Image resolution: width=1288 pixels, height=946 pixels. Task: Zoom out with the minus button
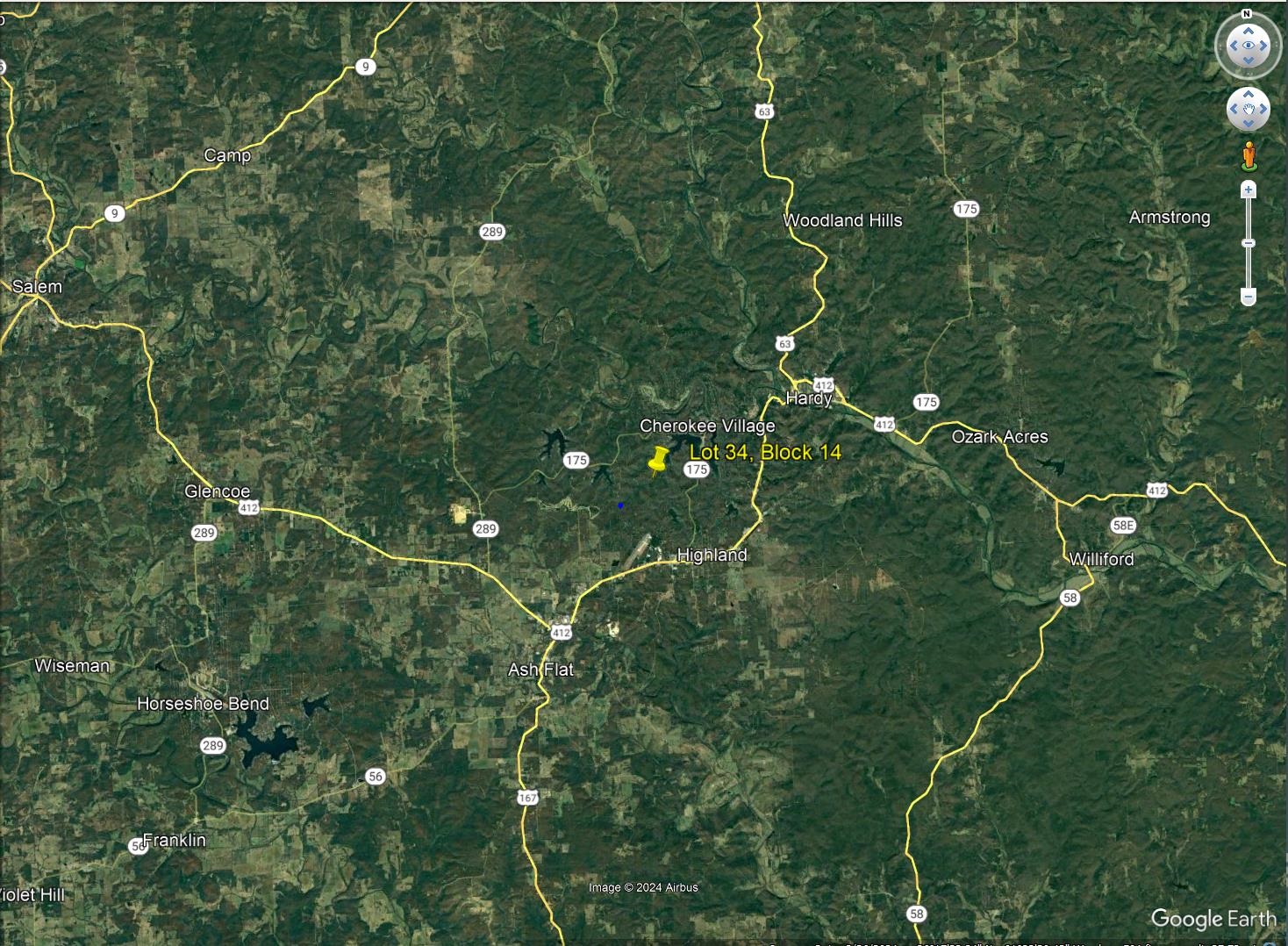(x=1249, y=297)
